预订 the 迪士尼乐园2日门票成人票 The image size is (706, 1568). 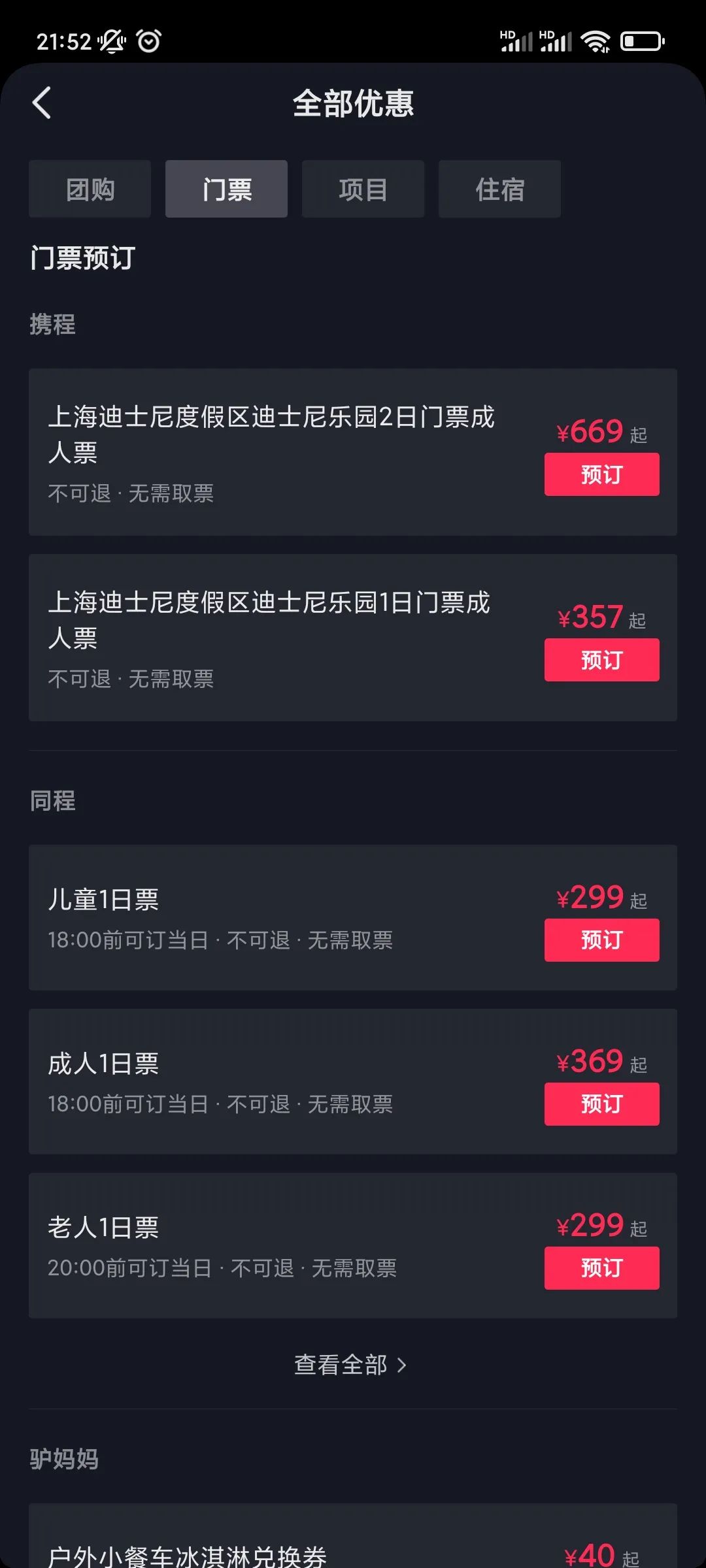pyautogui.click(x=601, y=474)
